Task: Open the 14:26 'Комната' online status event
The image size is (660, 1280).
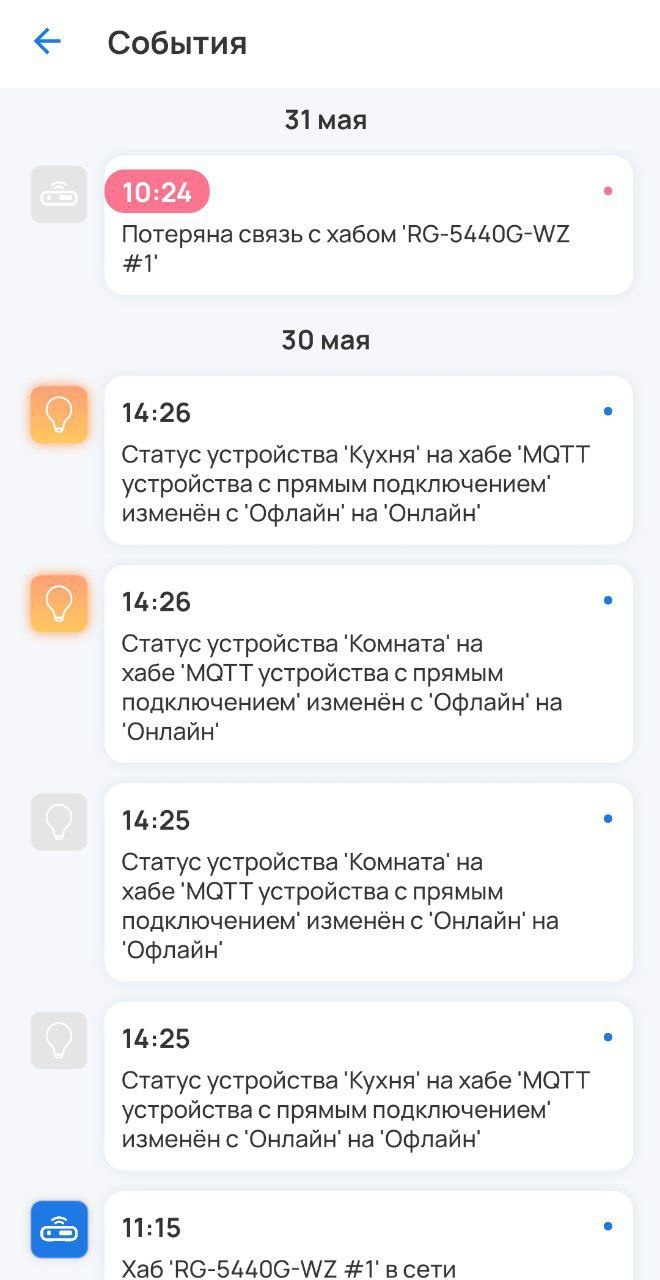Action: [368, 664]
